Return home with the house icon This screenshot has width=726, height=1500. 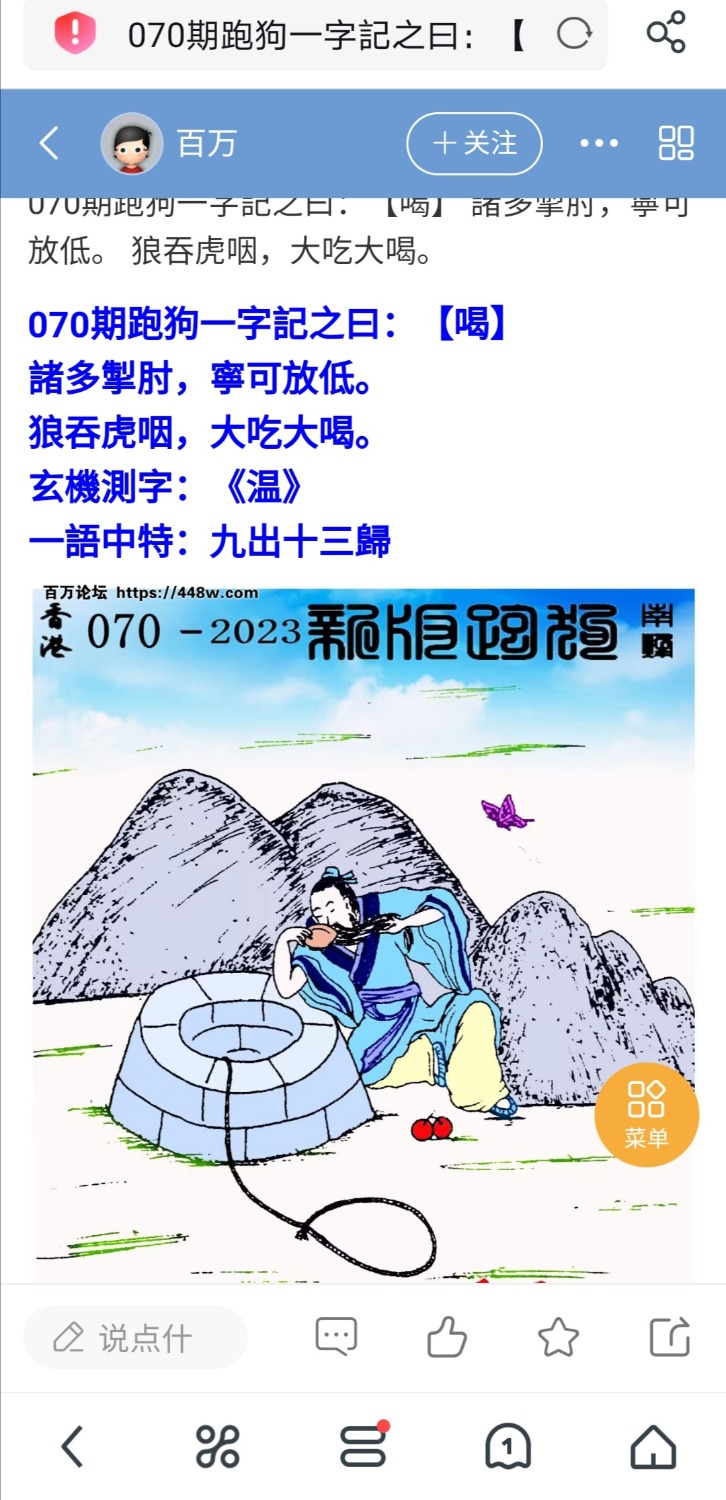[x=654, y=1445]
